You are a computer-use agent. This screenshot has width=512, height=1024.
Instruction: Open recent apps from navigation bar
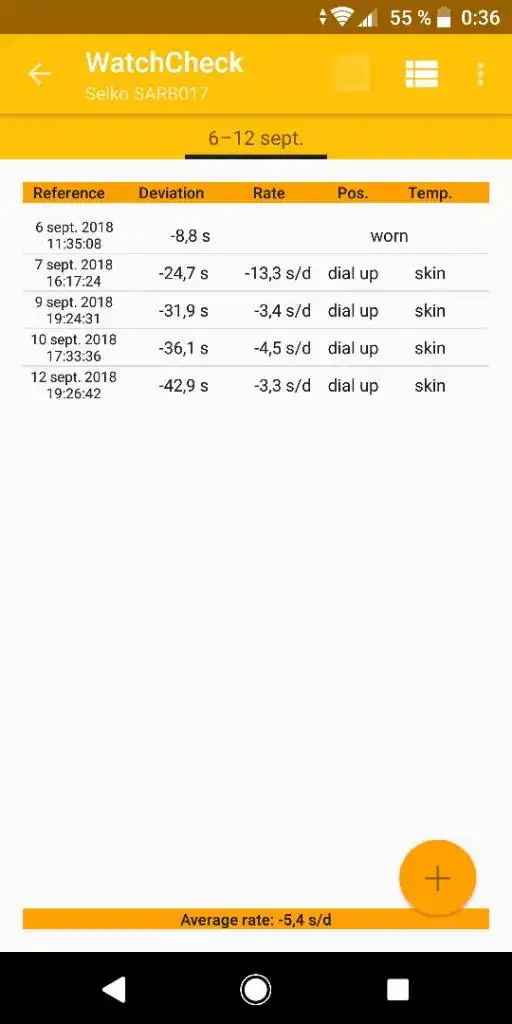coord(398,989)
